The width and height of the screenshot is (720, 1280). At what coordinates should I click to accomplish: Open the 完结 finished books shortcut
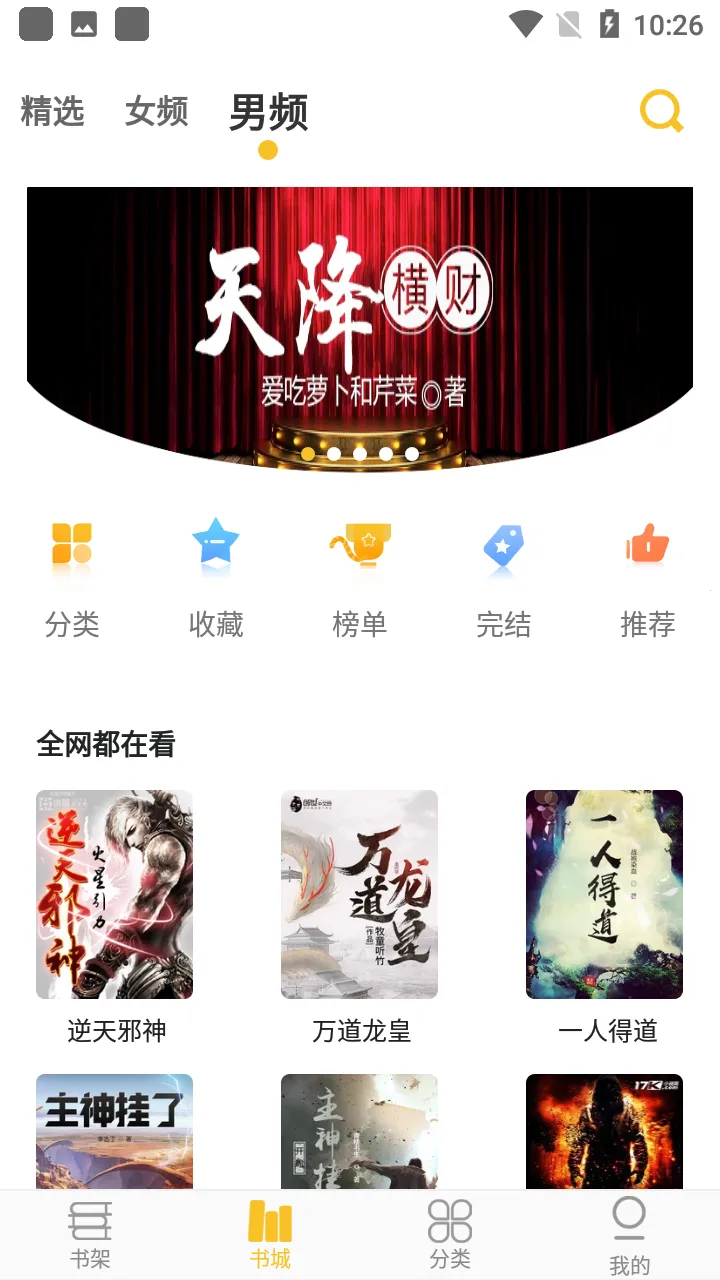(503, 580)
